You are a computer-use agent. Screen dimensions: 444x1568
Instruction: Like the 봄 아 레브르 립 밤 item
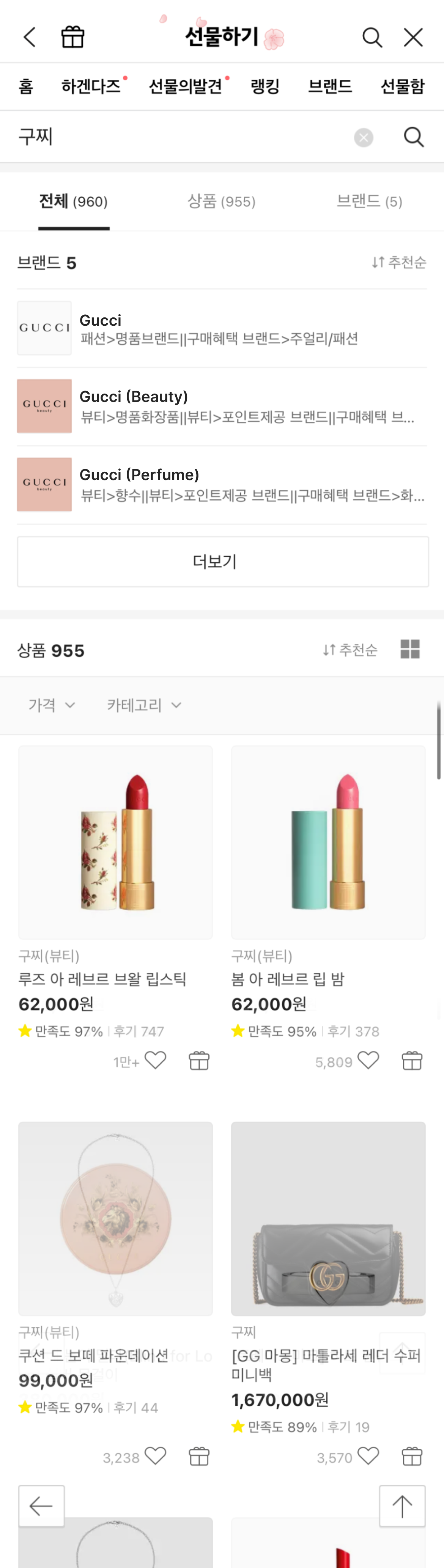point(368,1060)
